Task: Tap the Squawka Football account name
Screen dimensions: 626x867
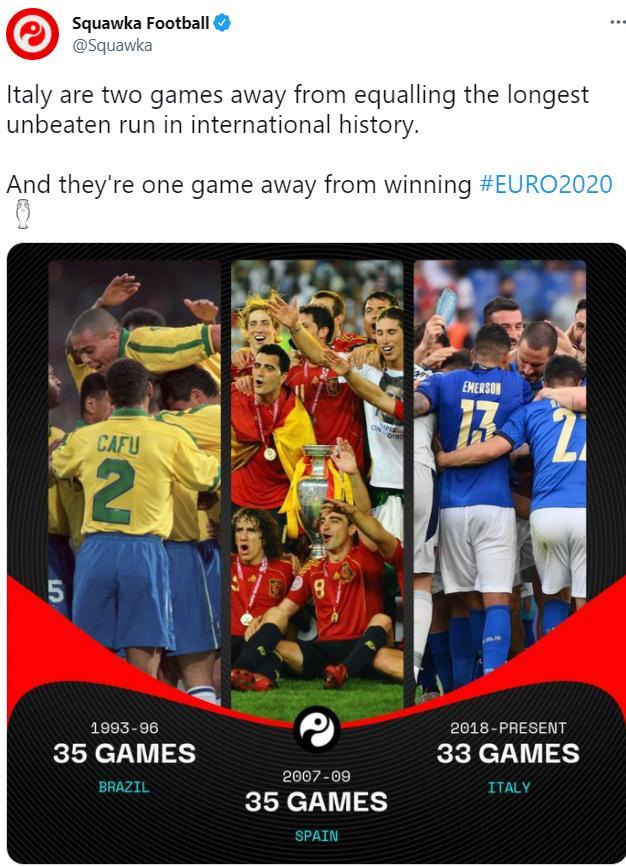Action: point(139,23)
